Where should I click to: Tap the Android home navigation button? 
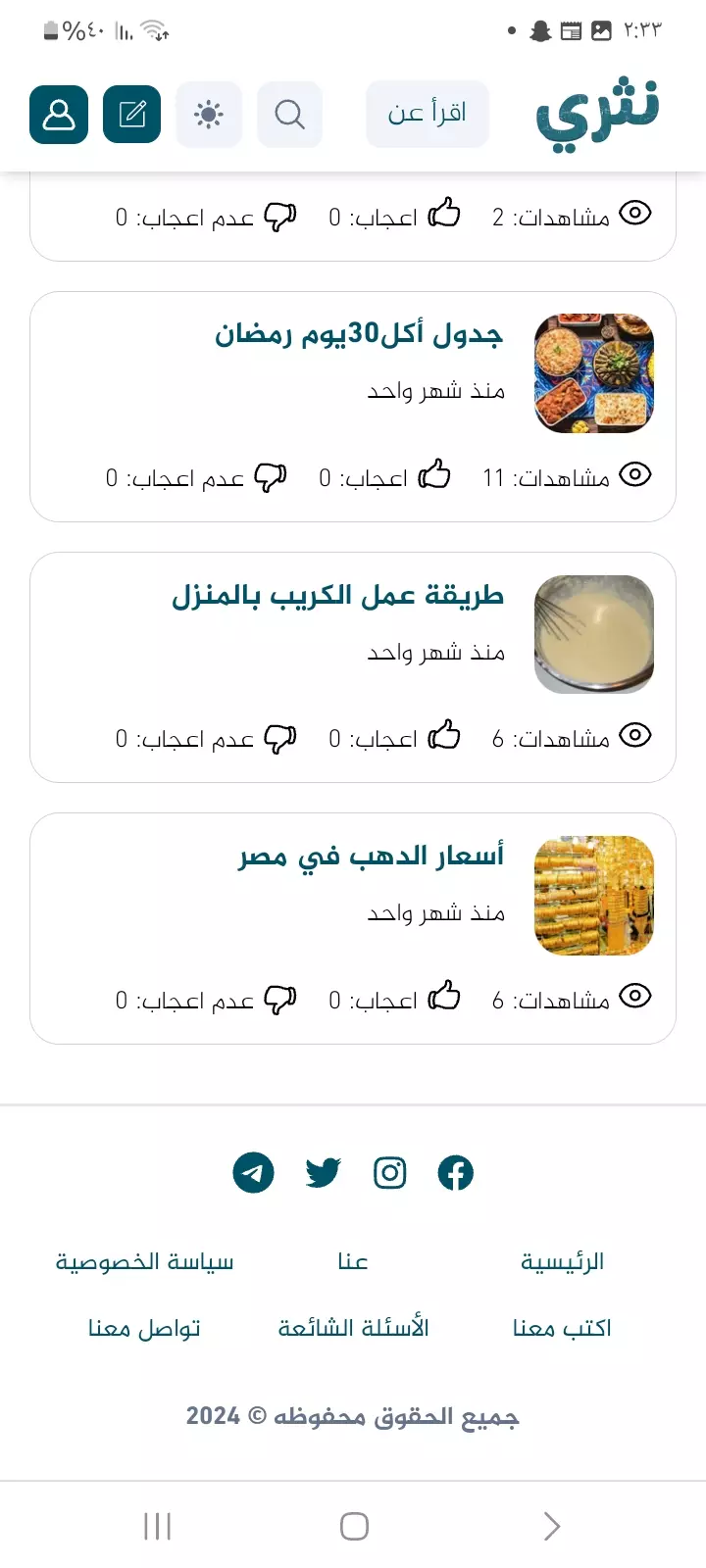click(x=353, y=1526)
